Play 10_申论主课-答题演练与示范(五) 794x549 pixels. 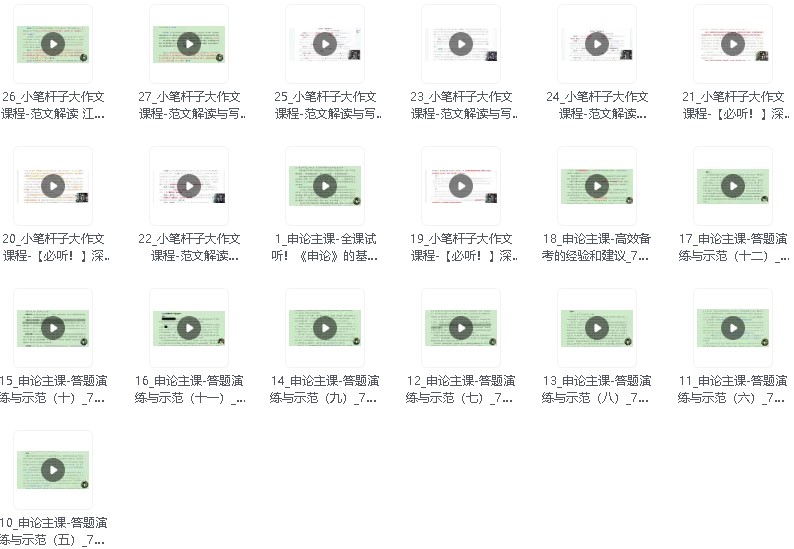pos(53,470)
